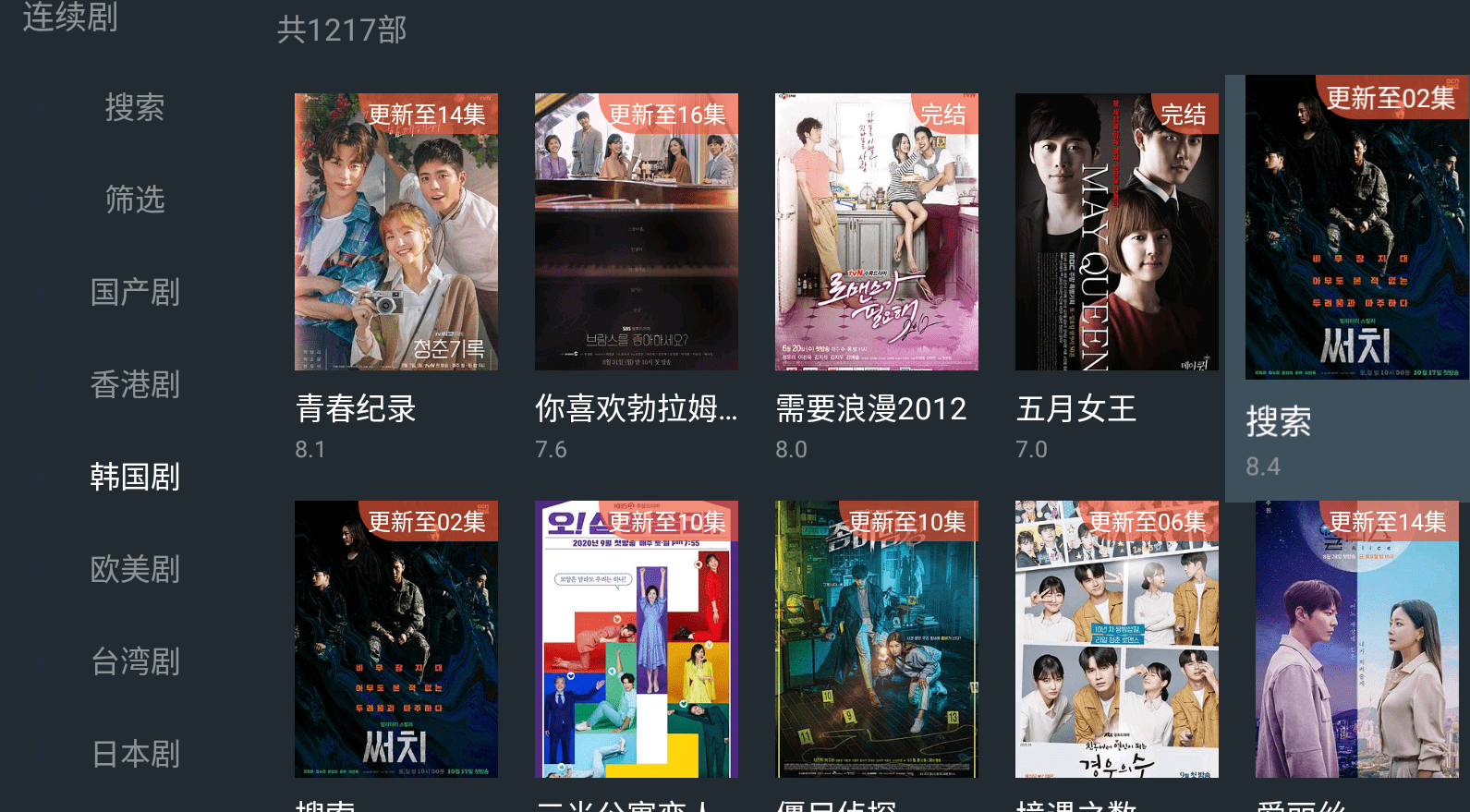The width and height of the screenshot is (1470, 812).
Task: Open search in the sidebar
Action: pos(135,108)
